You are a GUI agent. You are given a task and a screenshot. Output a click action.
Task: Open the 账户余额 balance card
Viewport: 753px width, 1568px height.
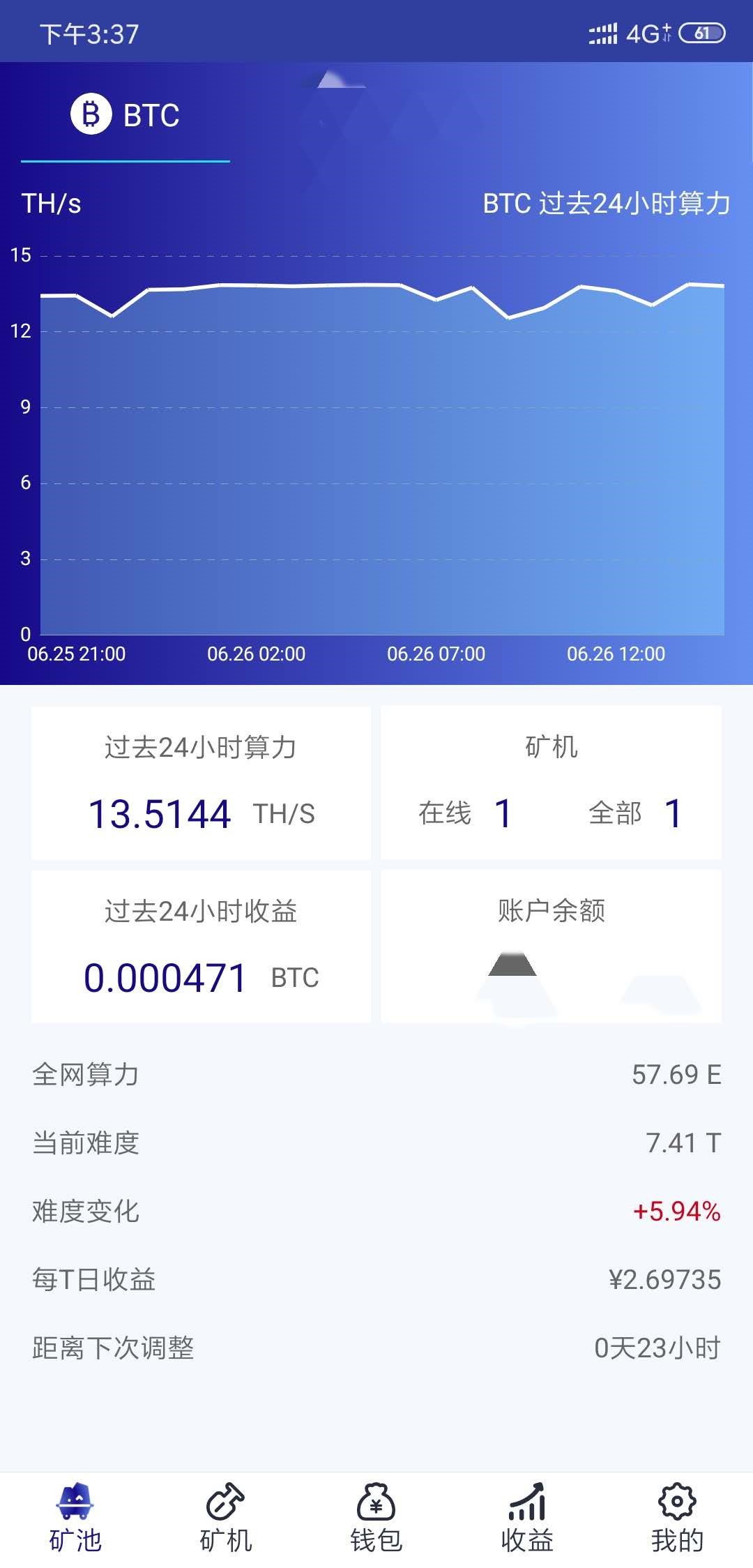tap(551, 947)
